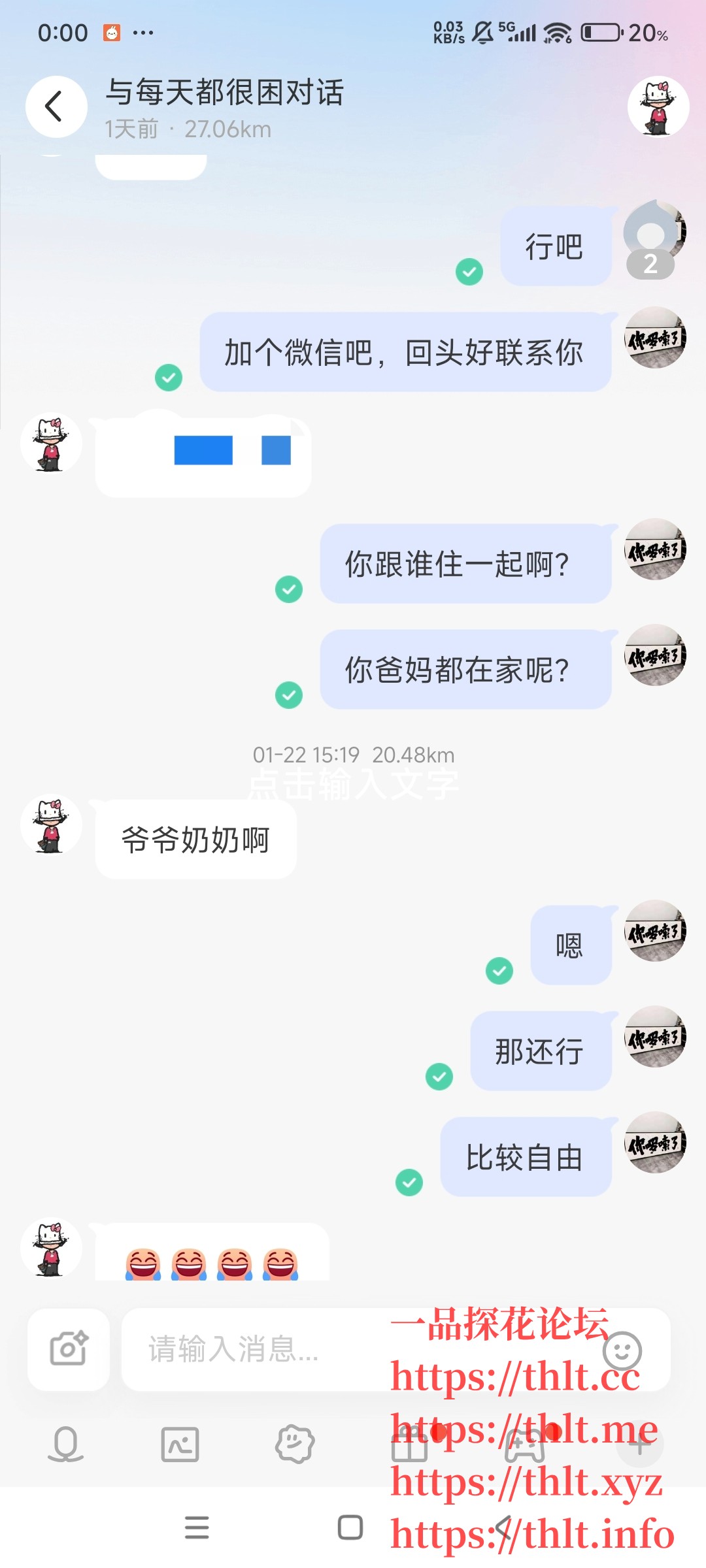Go to home screen via system button
The image size is (706, 1568).
[350, 1527]
